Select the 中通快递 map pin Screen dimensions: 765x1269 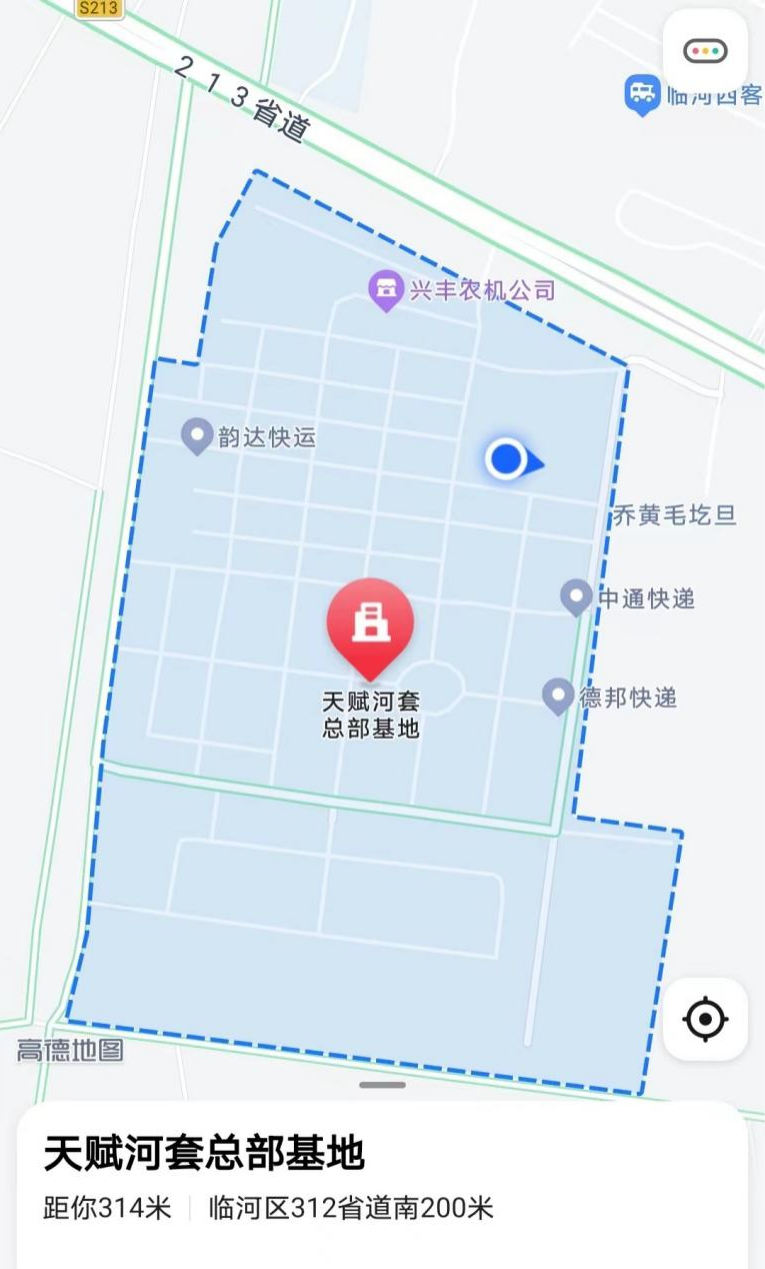[x=575, y=598]
